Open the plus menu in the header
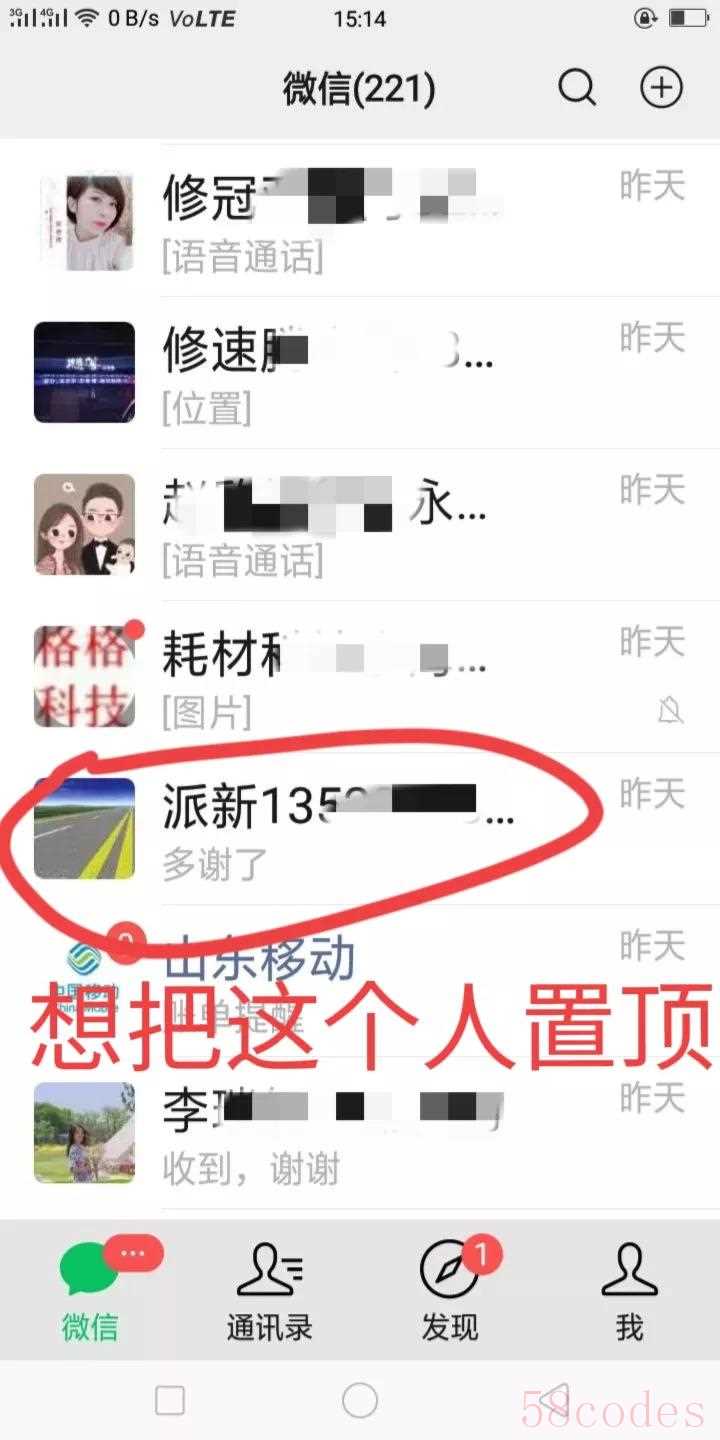Image resolution: width=720 pixels, height=1440 pixels. 661,88
